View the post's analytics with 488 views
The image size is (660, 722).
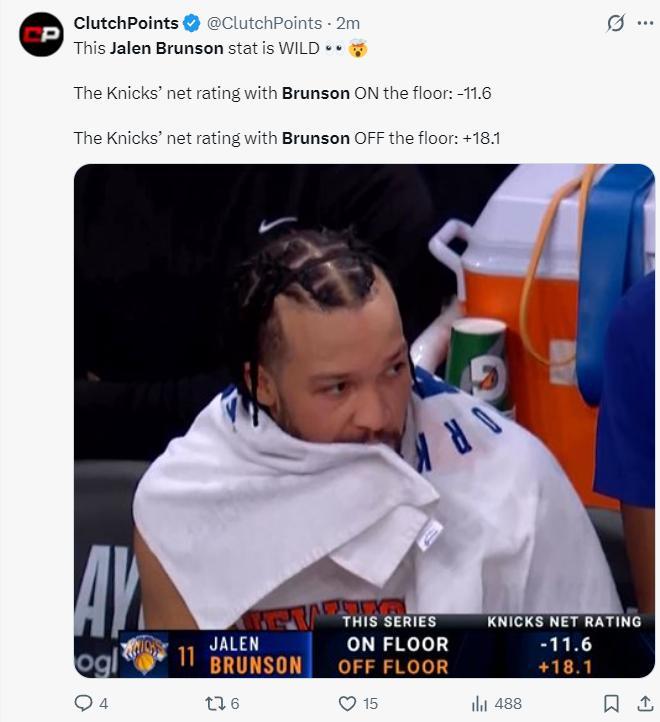coord(479,703)
